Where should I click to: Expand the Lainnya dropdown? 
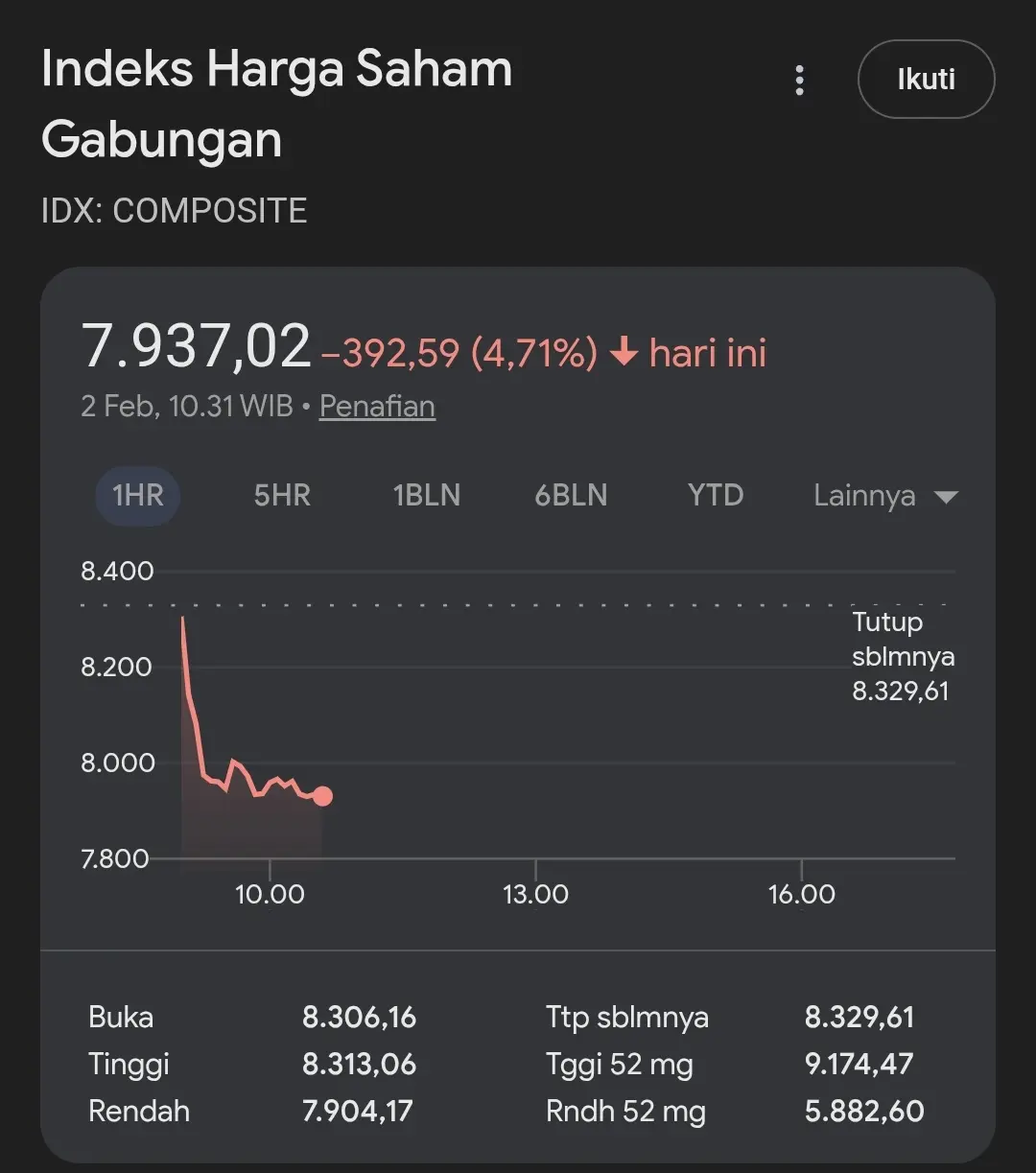[863, 496]
